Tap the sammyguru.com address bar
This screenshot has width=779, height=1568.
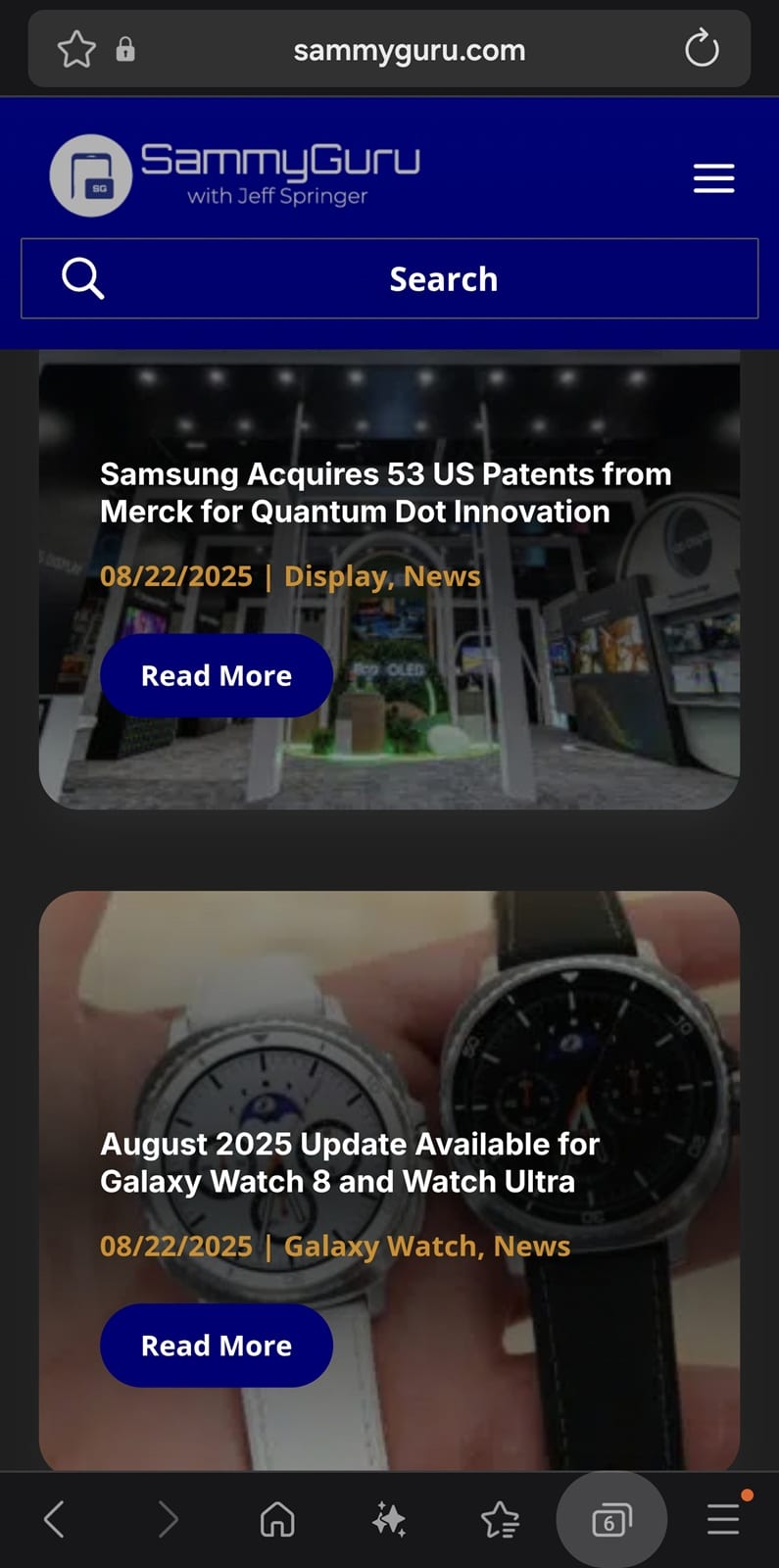pyautogui.click(x=409, y=49)
